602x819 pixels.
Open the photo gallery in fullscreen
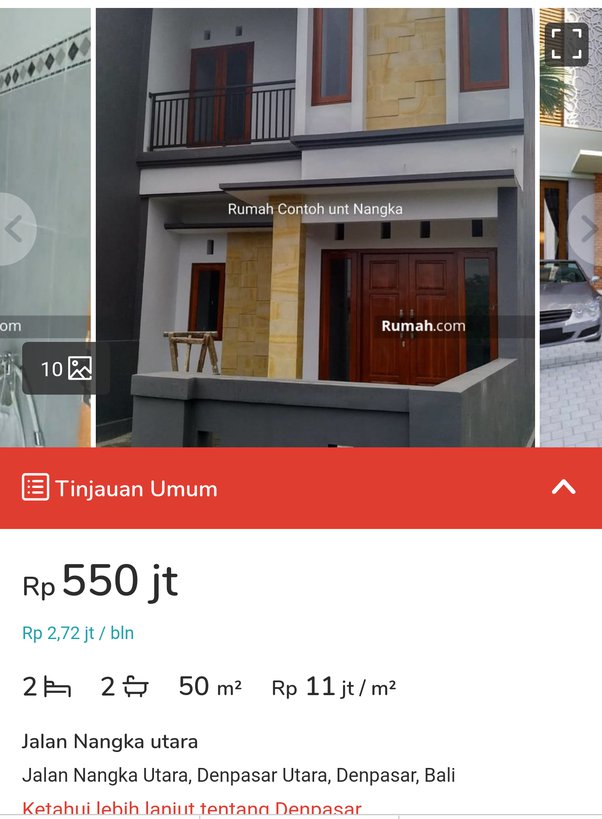click(x=566, y=43)
